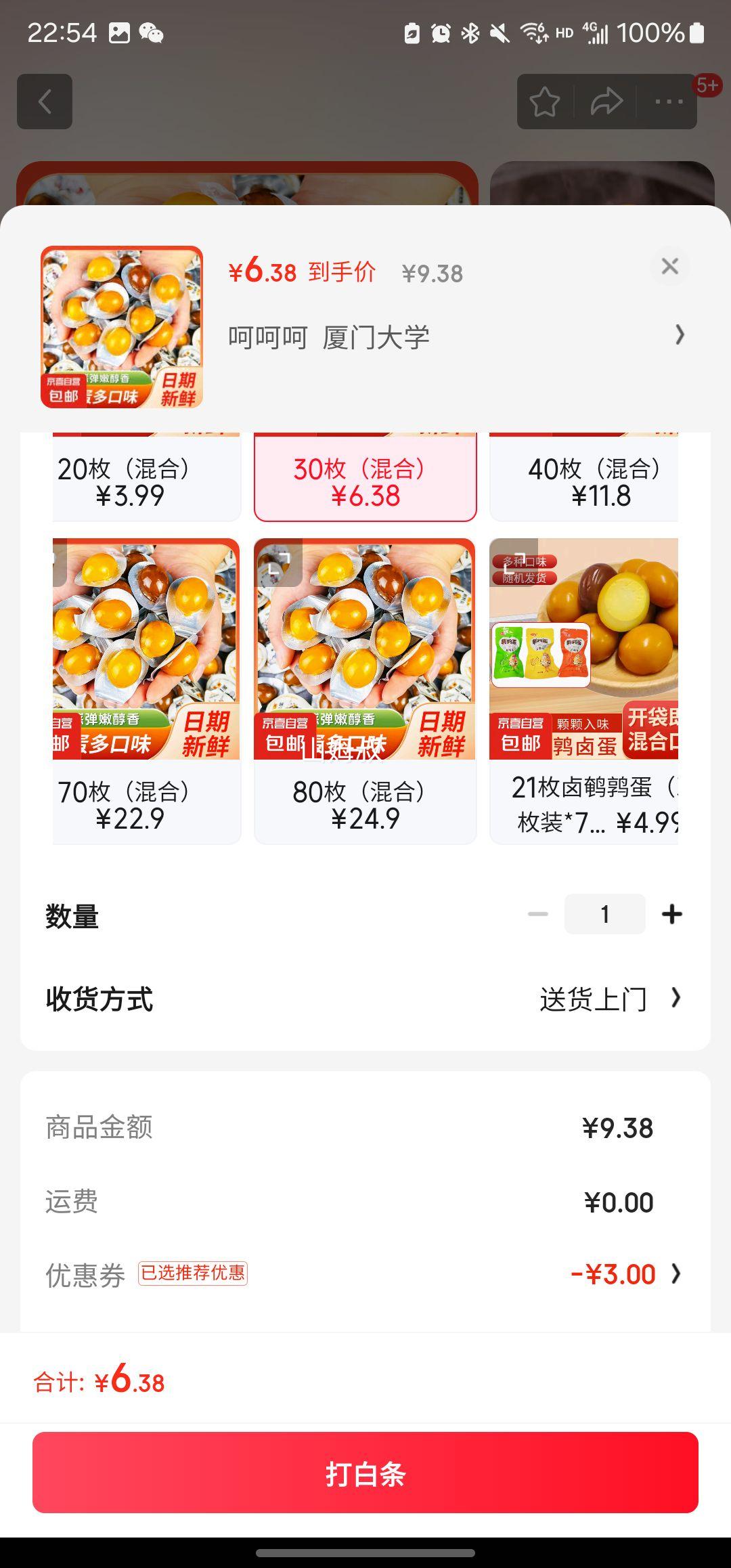Click the quantity input showing 1

point(604,913)
